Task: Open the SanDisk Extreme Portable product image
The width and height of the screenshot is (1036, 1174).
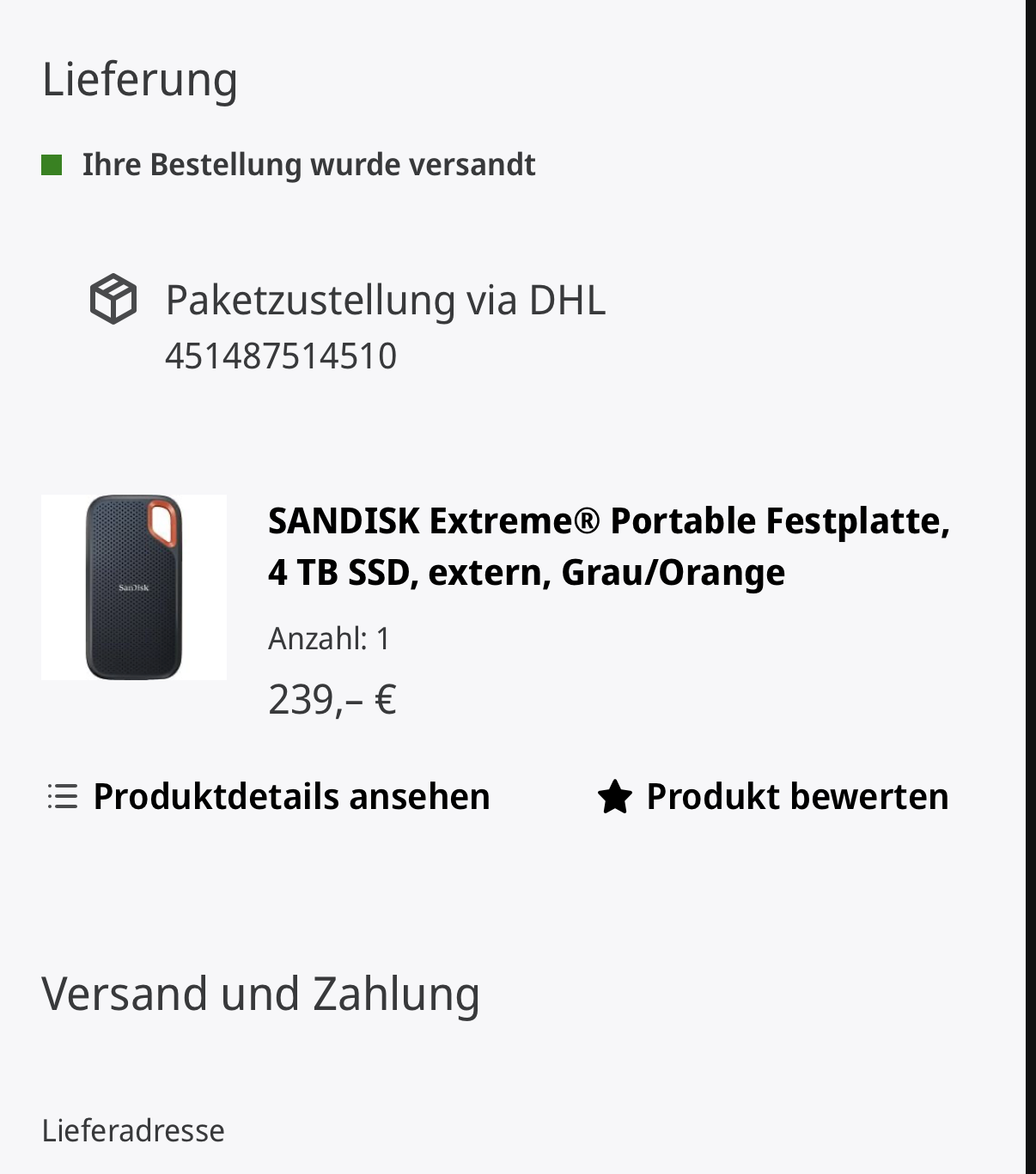Action: click(x=134, y=587)
